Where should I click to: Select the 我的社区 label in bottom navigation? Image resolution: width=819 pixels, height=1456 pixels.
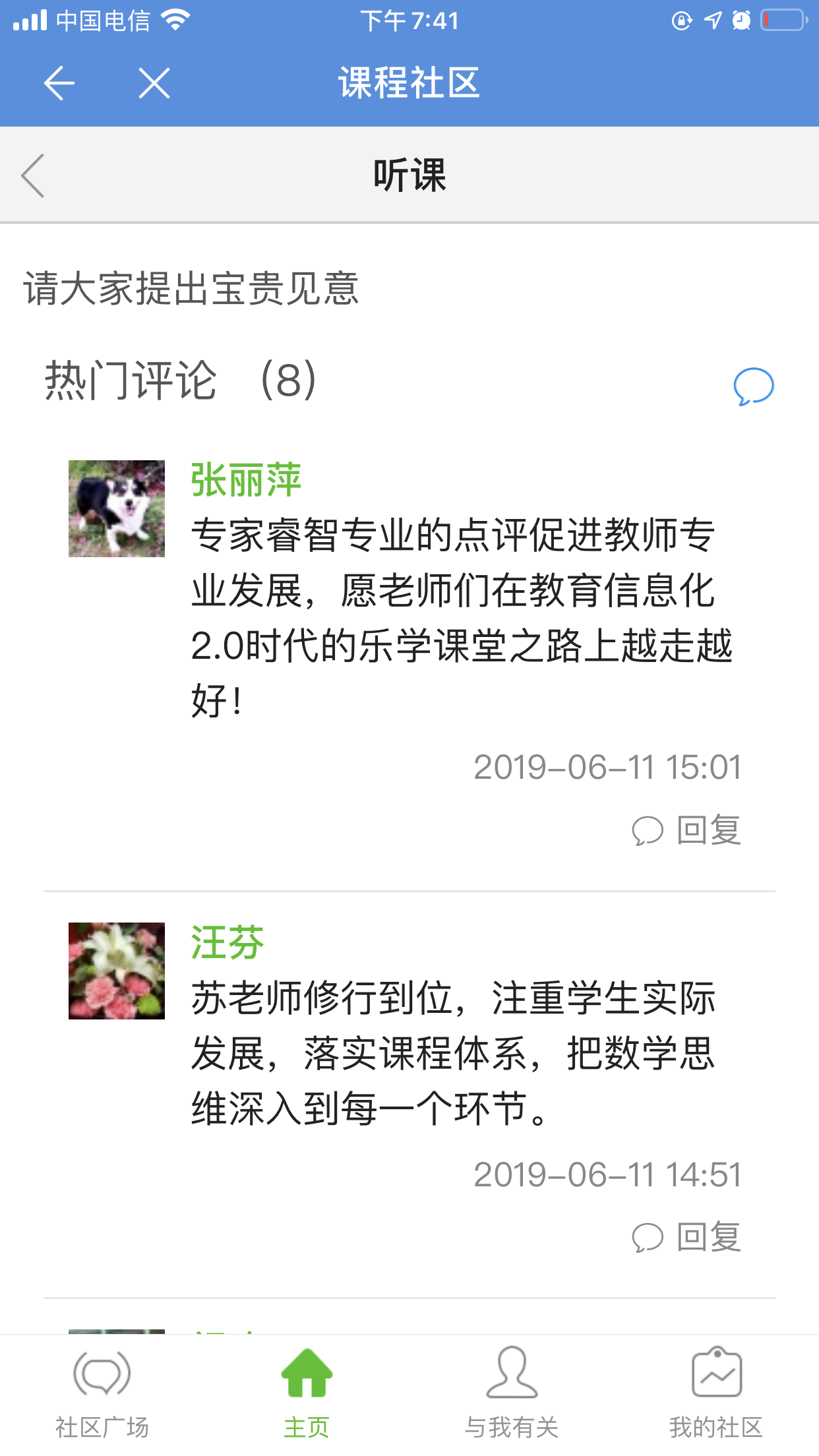coord(717,1425)
